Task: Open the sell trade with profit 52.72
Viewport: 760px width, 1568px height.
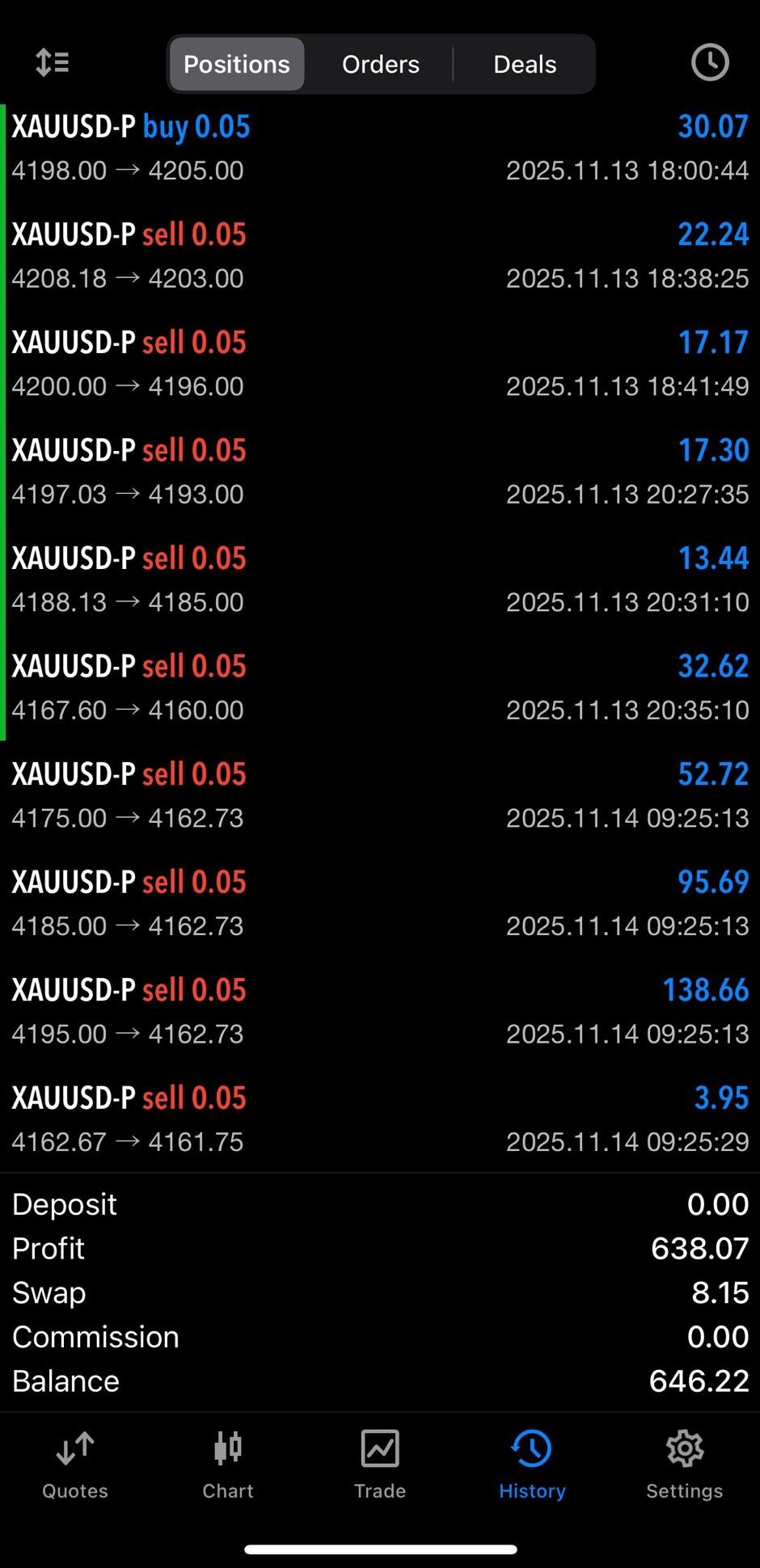Action: click(x=380, y=795)
